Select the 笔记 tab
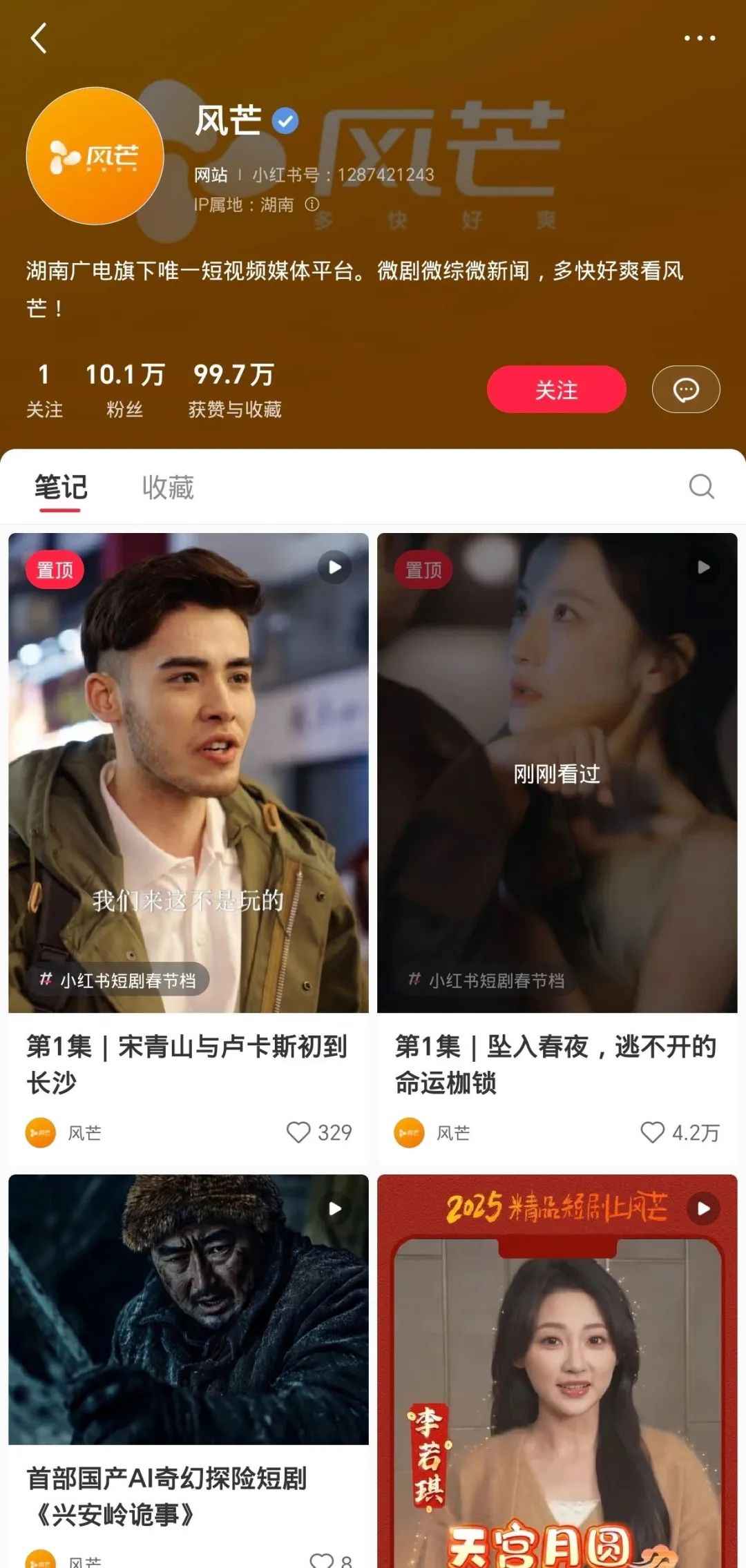This screenshot has width=746, height=1568. point(61,487)
